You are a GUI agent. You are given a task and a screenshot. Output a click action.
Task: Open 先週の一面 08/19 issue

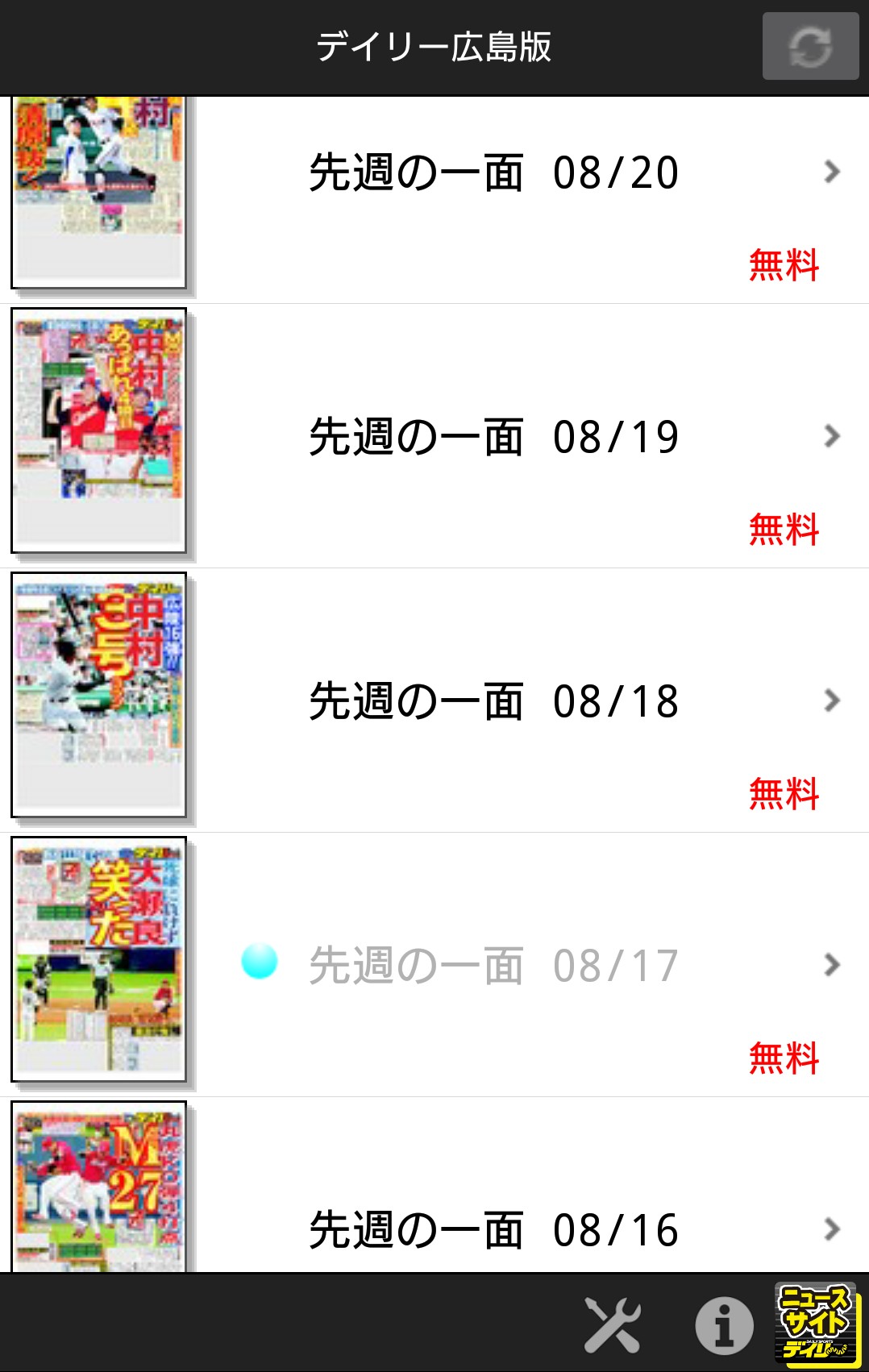[x=493, y=437]
